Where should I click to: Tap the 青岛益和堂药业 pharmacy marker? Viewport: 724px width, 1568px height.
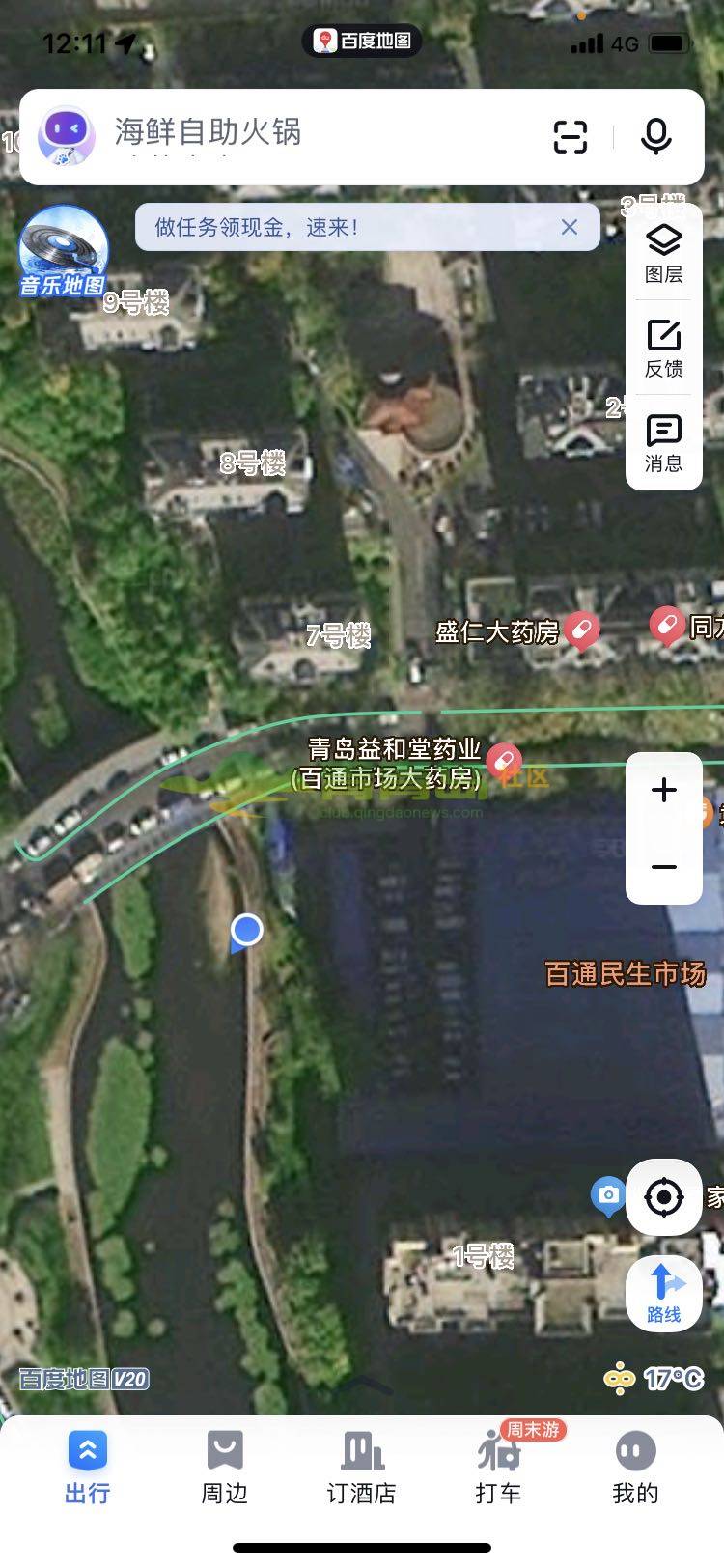501,759
